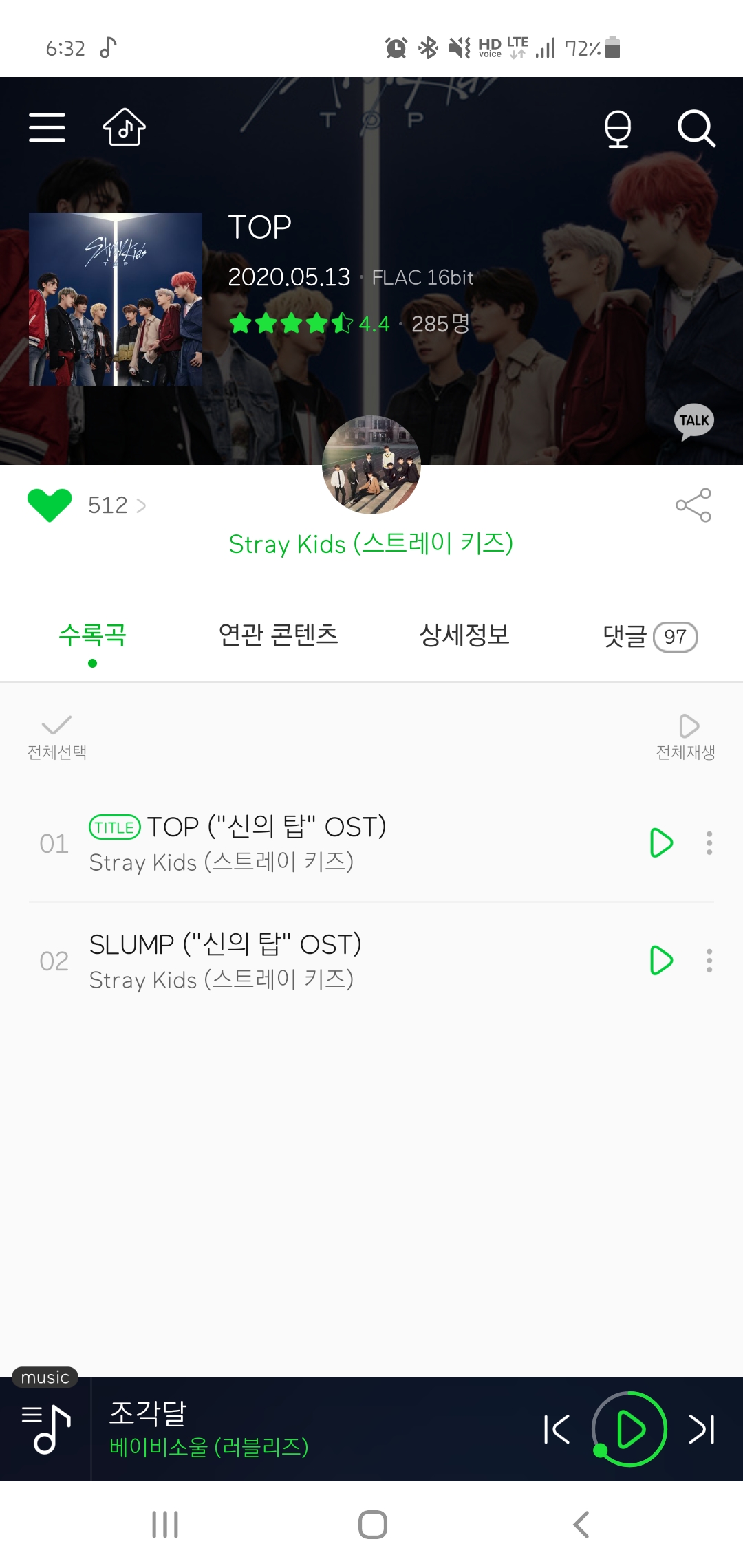Open more options for SLUMP track
This screenshot has height=1568, width=743.
point(709,960)
